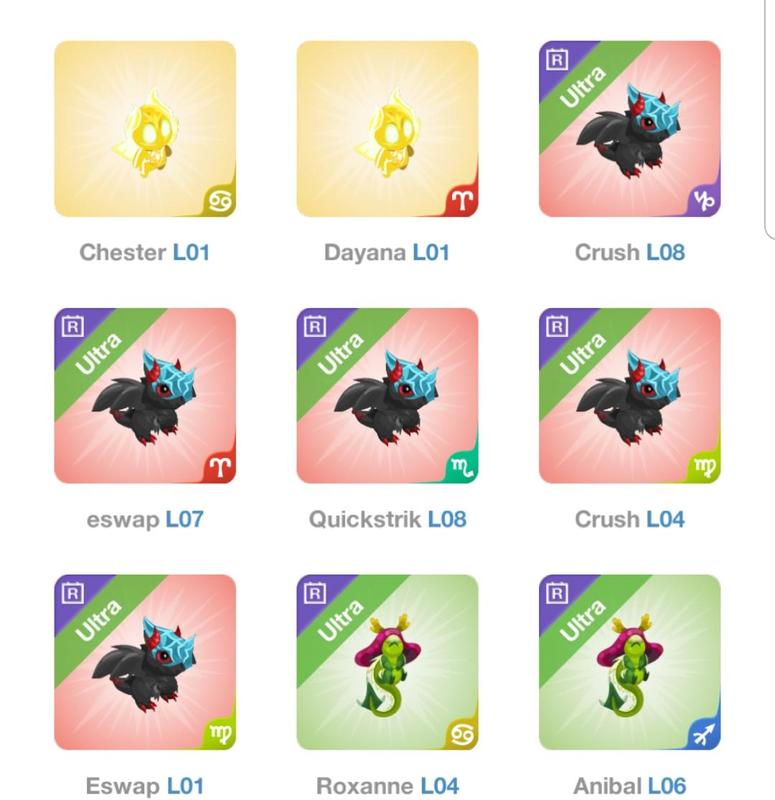The image size is (775, 800).
Task: View the eswap L07 pet card
Action: coord(145,396)
